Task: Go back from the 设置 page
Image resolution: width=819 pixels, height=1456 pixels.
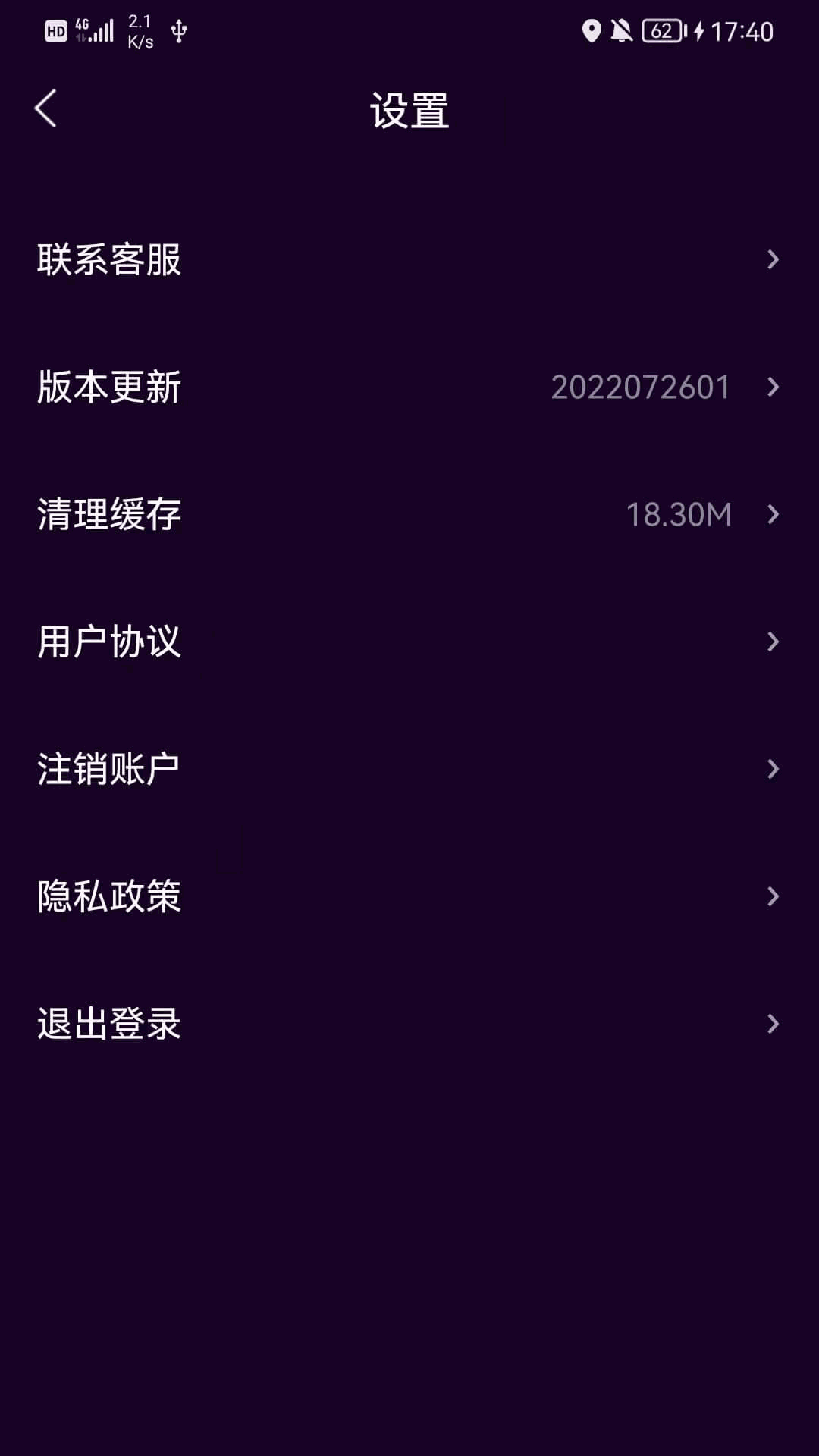Action: 45,108
